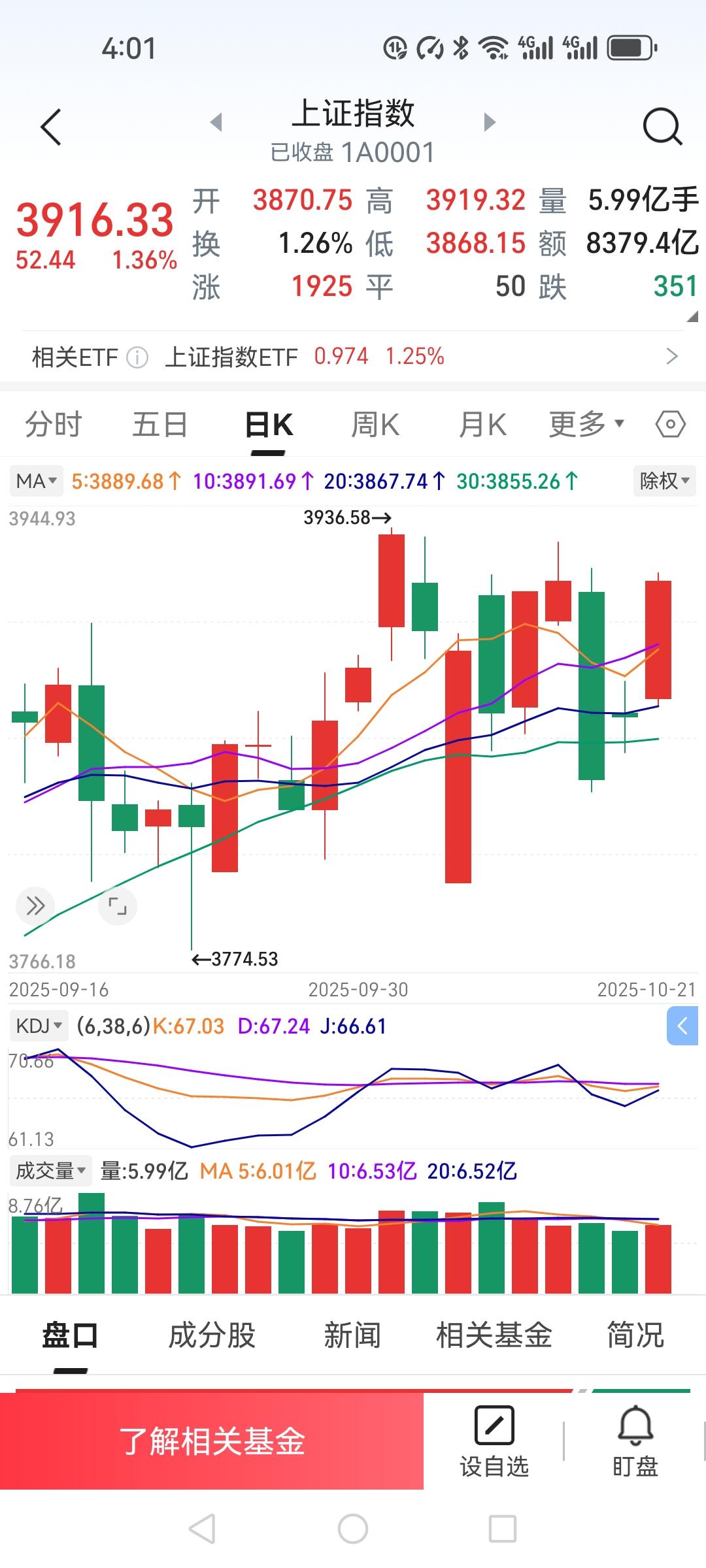
Task: Select the 周K chart tab
Action: tap(375, 425)
